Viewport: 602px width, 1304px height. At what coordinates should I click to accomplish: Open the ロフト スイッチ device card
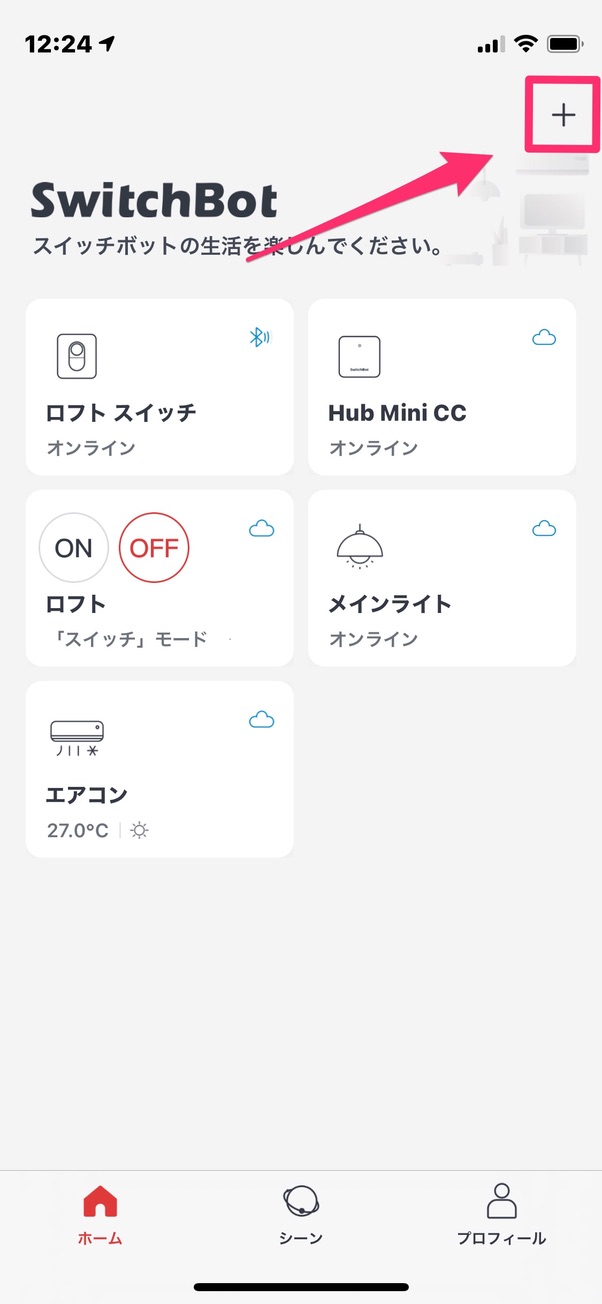pyautogui.click(x=160, y=386)
